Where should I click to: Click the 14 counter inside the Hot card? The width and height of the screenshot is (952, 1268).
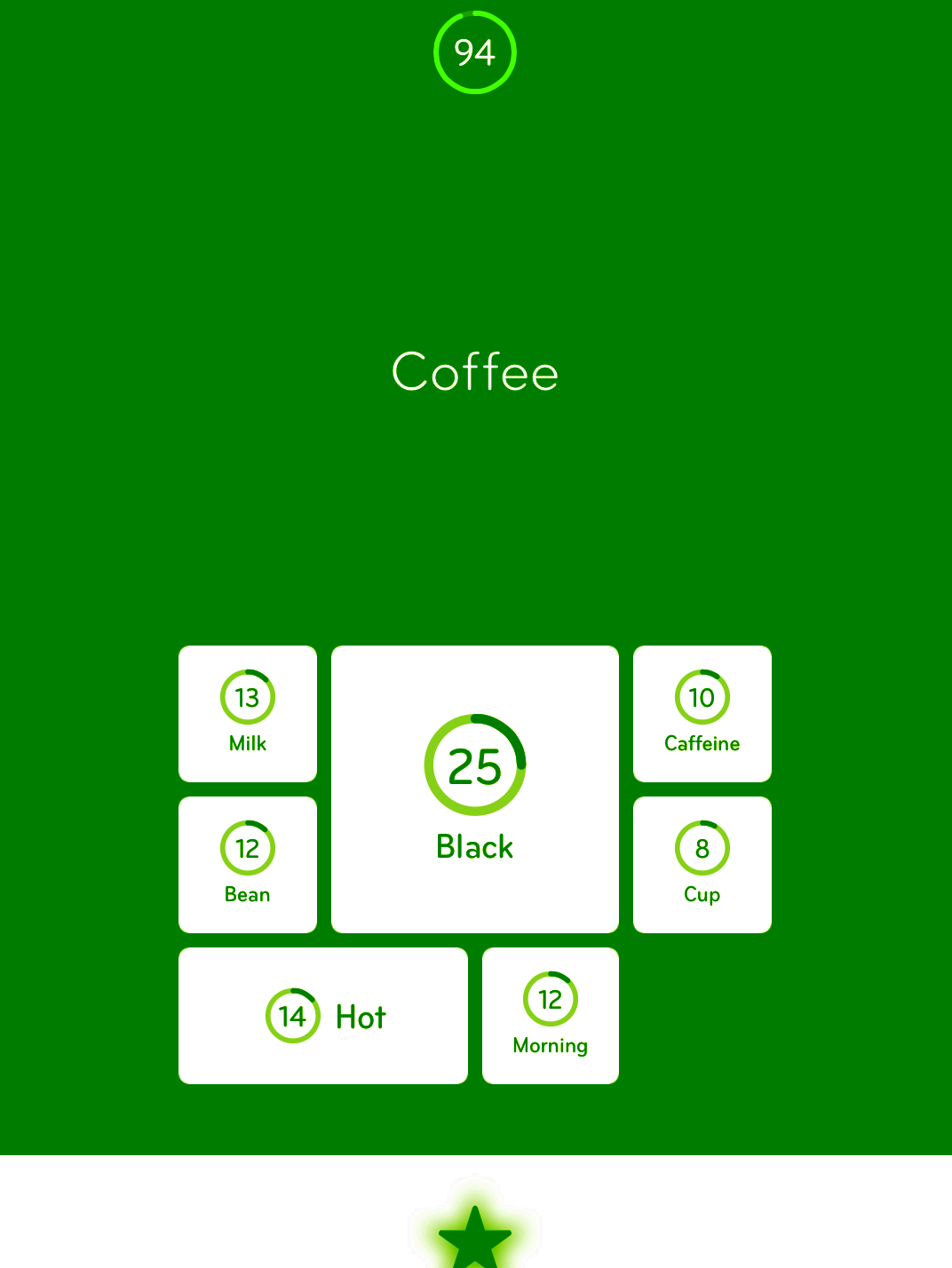pos(292,1015)
